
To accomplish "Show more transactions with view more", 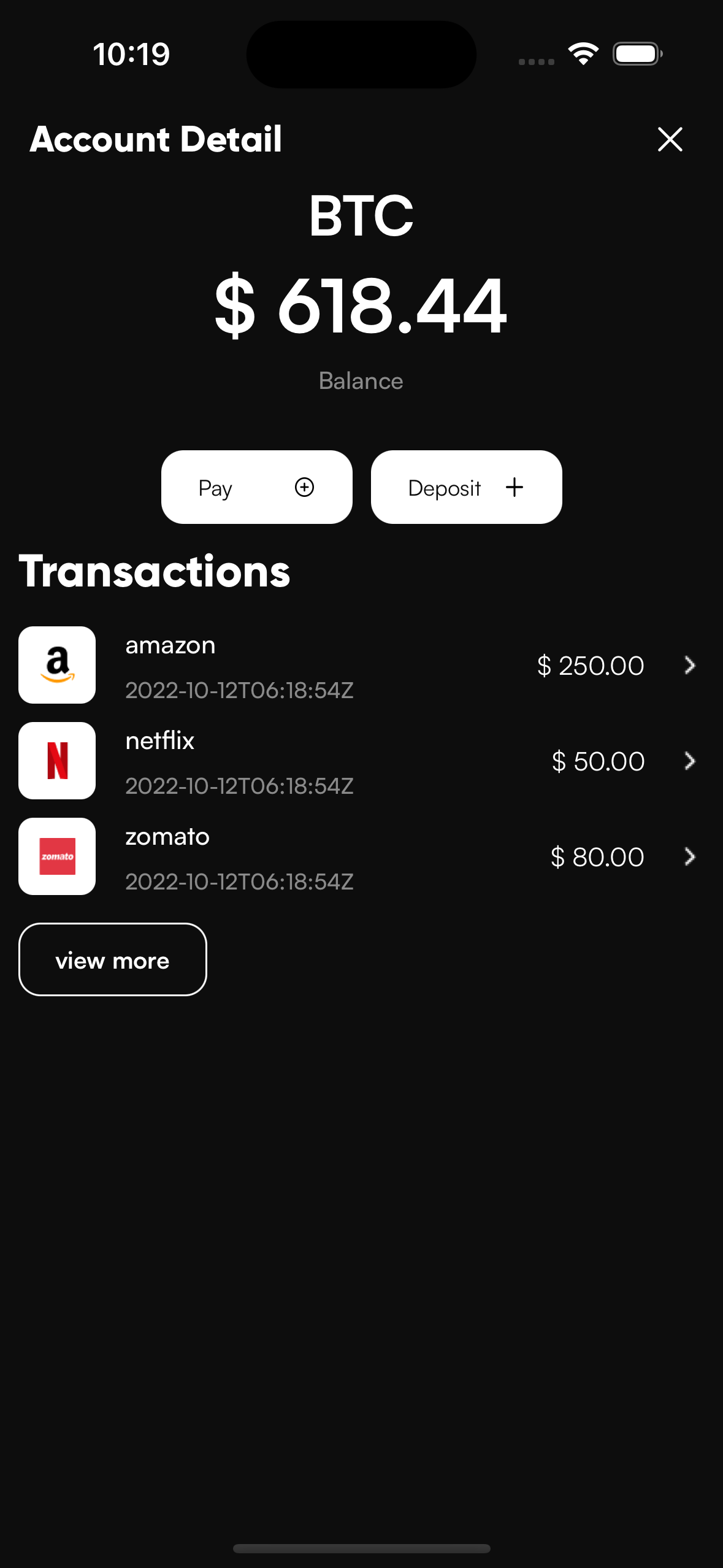I will (112, 959).
